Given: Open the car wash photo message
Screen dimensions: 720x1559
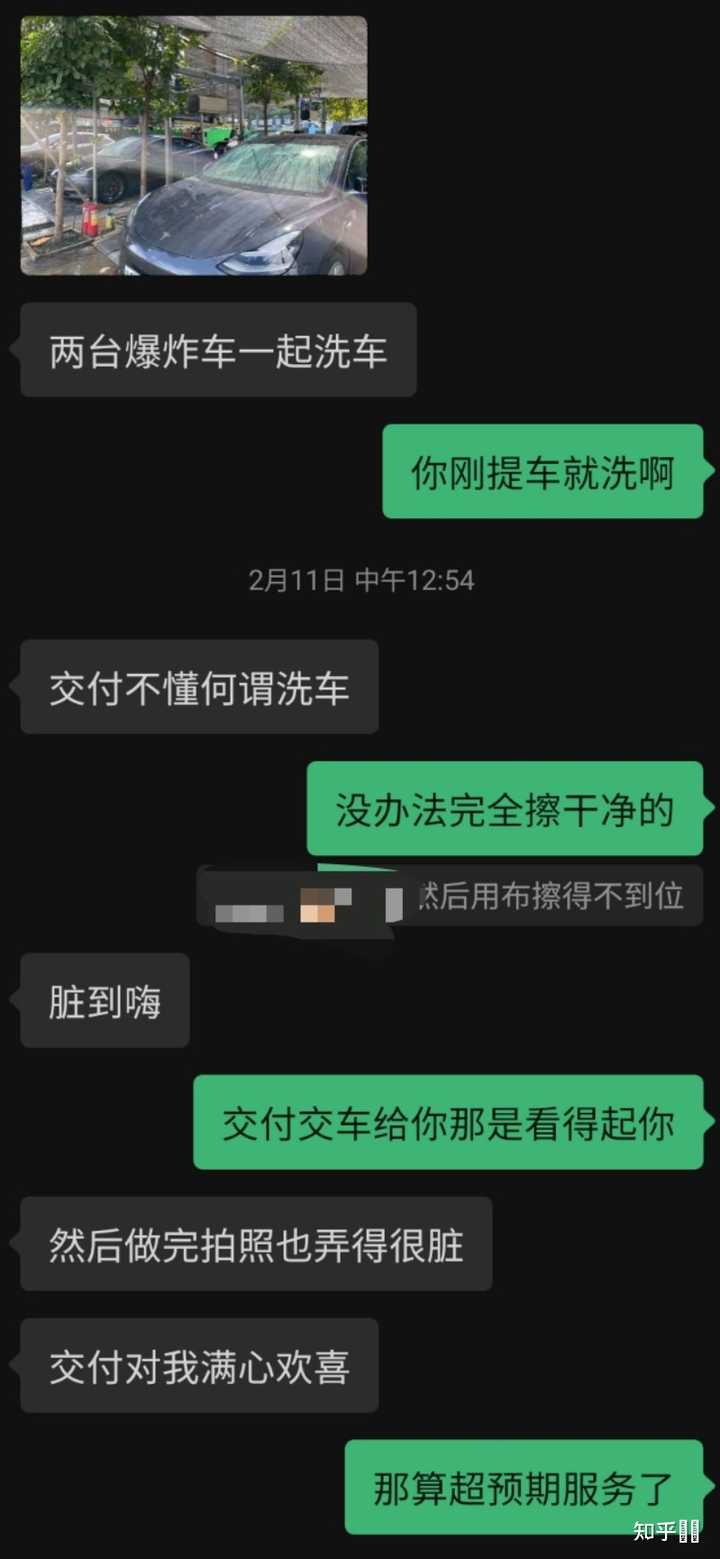Looking at the screenshot, I should point(193,145).
